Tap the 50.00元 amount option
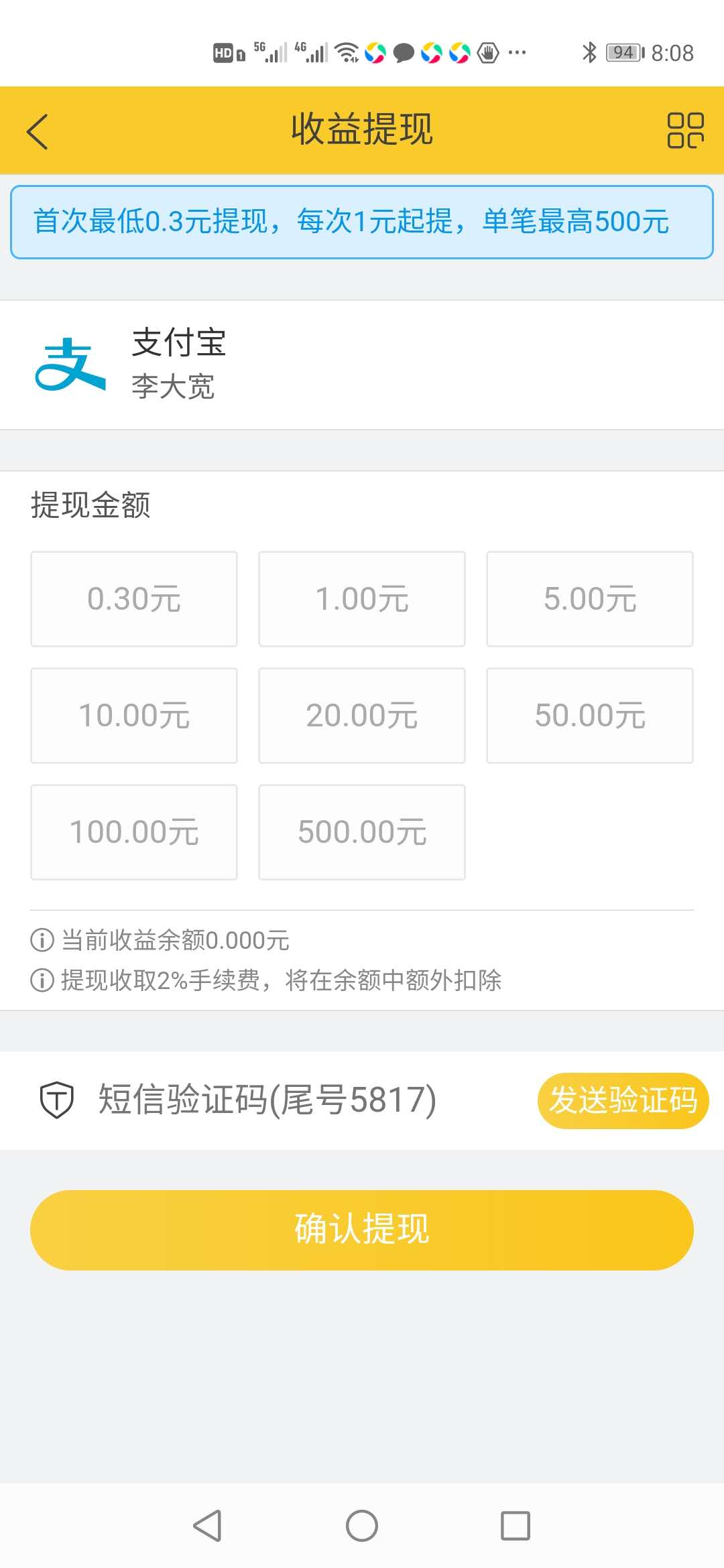 coord(590,716)
